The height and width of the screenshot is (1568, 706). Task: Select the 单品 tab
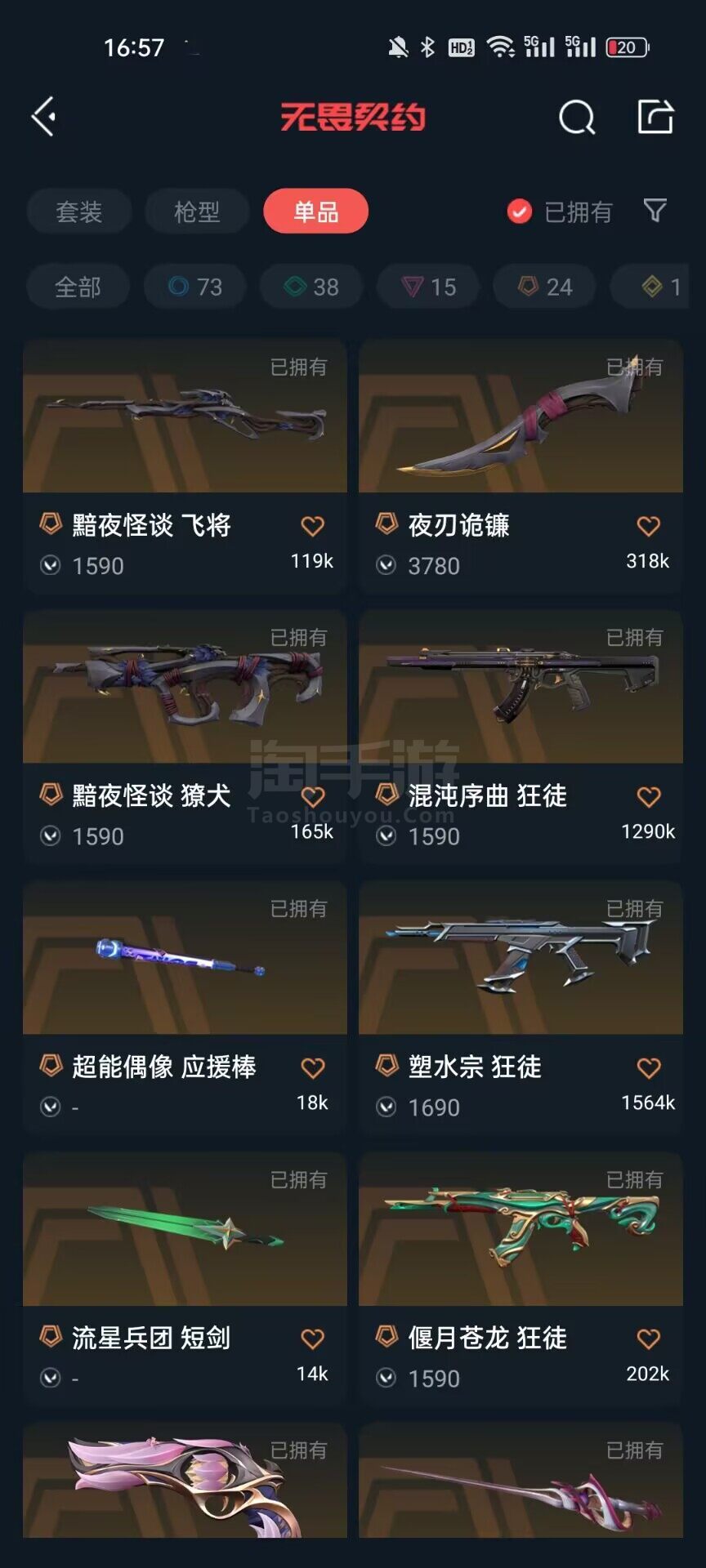point(315,212)
